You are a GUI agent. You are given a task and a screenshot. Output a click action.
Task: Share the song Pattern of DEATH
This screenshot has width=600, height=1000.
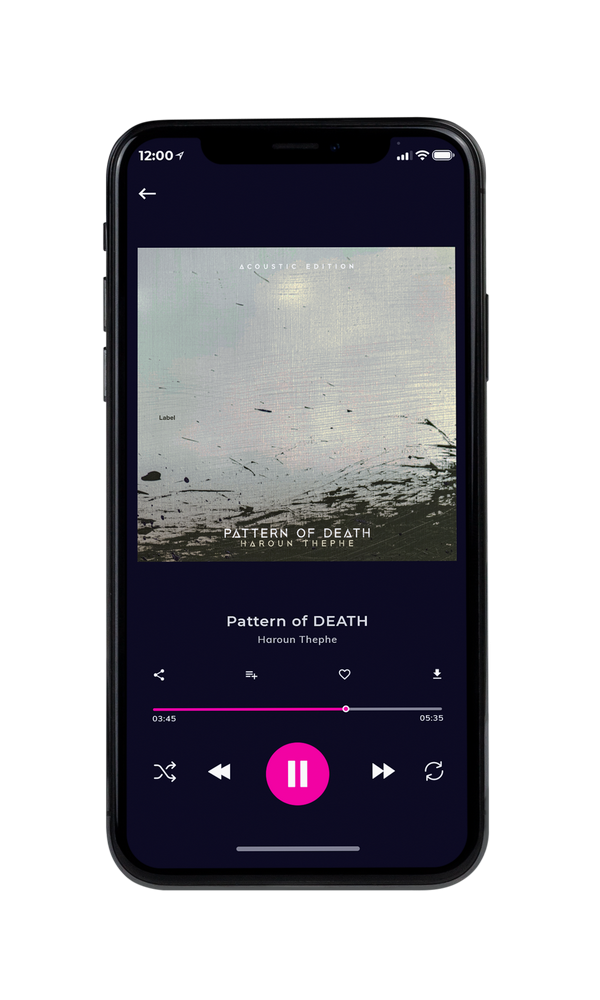(x=159, y=675)
